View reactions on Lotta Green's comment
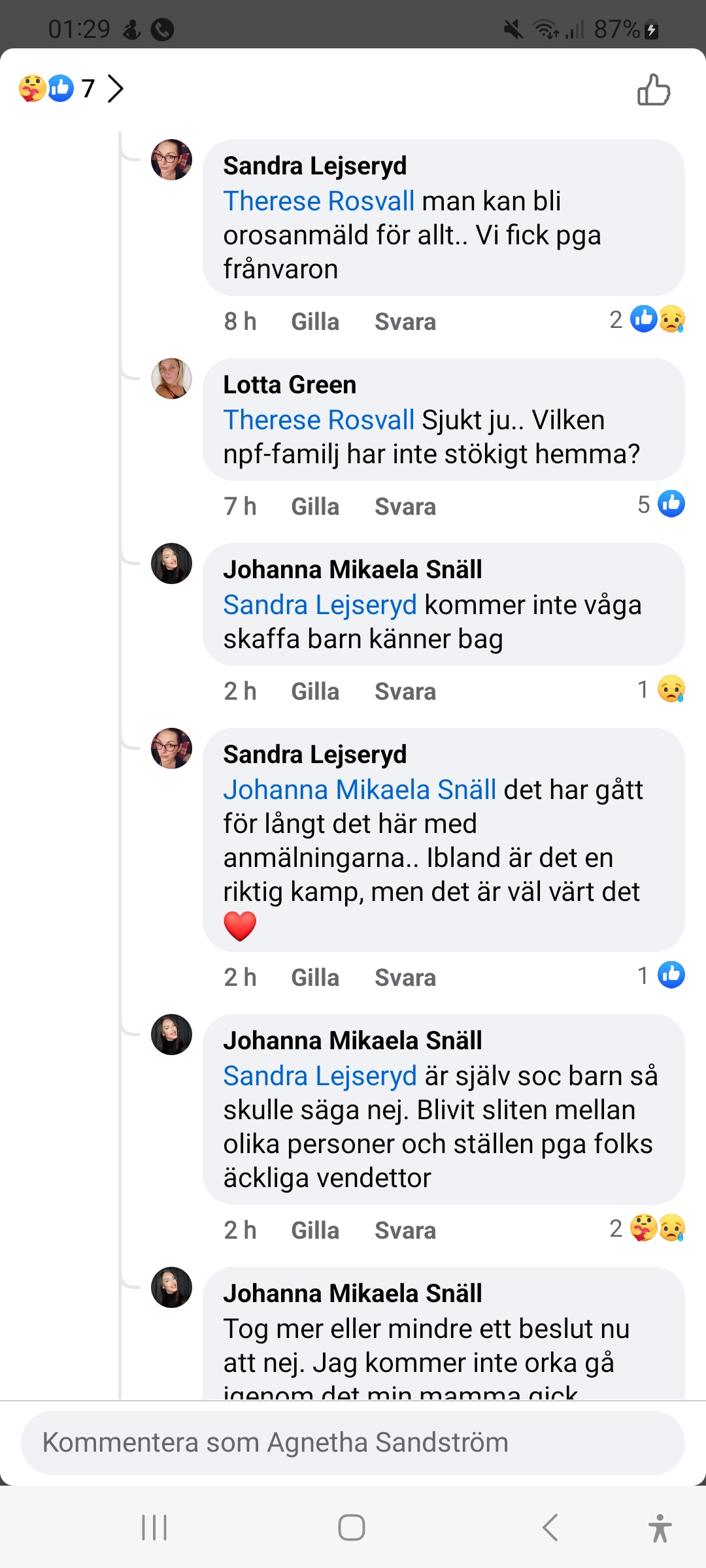This screenshot has height=1568, width=706. 661,504
